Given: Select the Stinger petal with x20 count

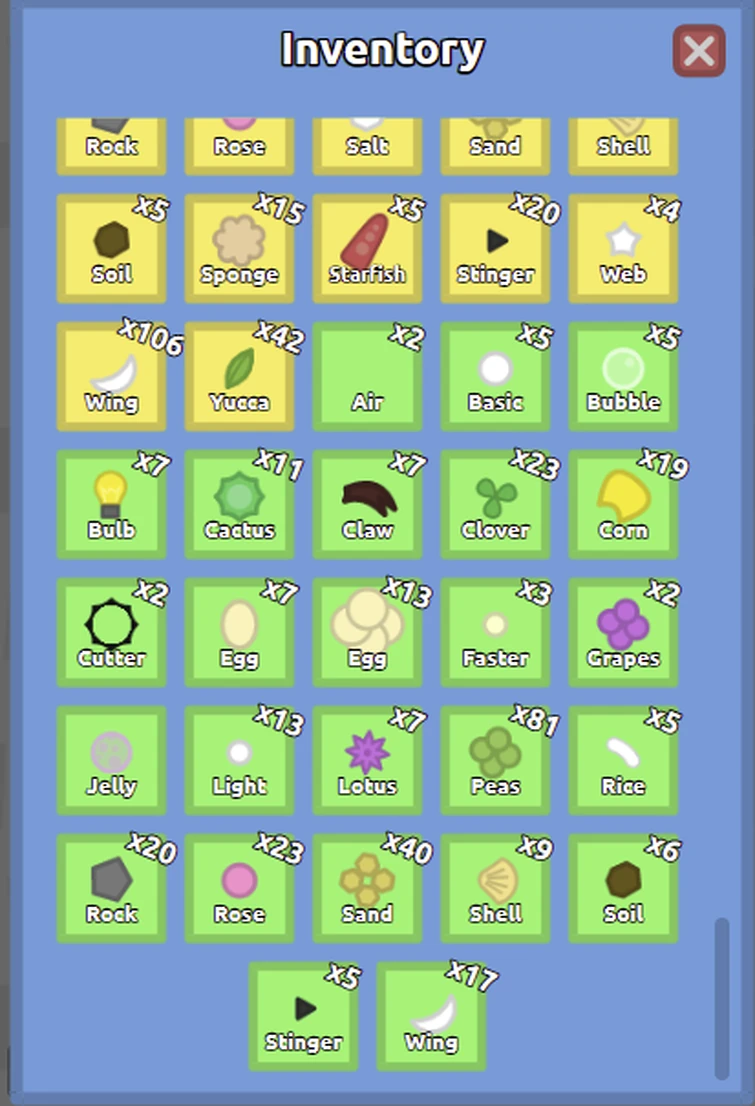Looking at the screenshot, I should tap(495, 248).
